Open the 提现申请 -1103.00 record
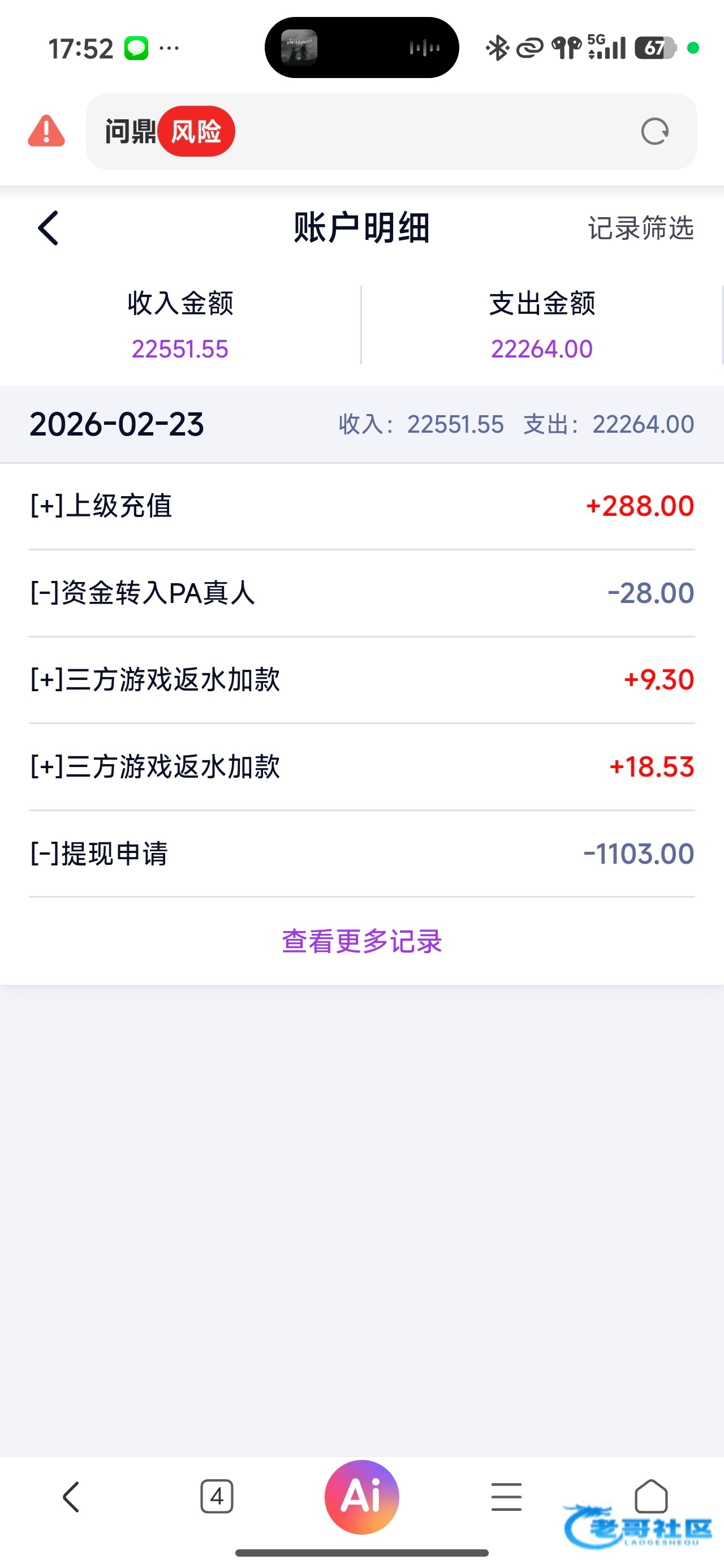Image resolution: width=724 pixels, height=1568 pixels. click(361, 854)
